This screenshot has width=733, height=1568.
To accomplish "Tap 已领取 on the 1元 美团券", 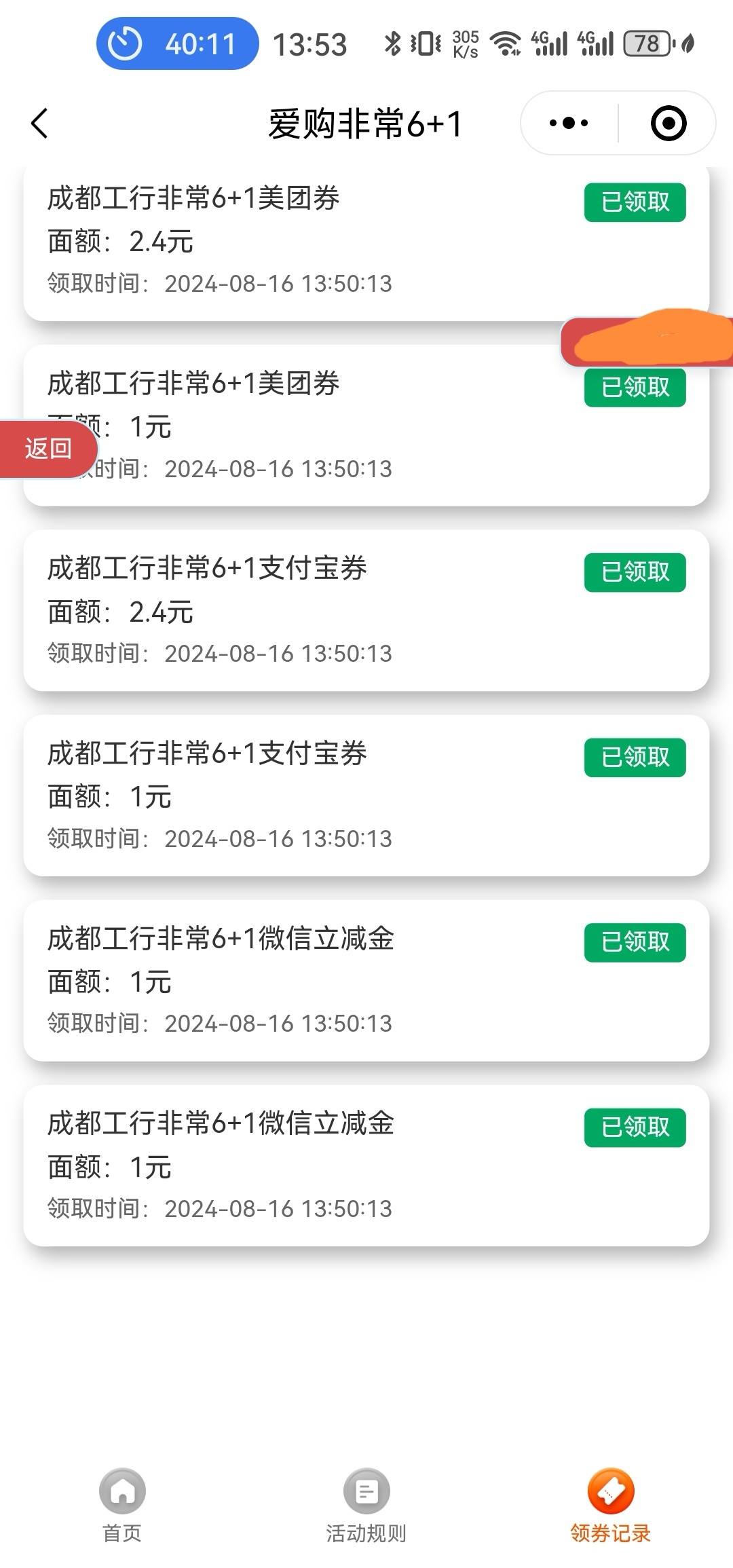I will click(x=635, y=388).
